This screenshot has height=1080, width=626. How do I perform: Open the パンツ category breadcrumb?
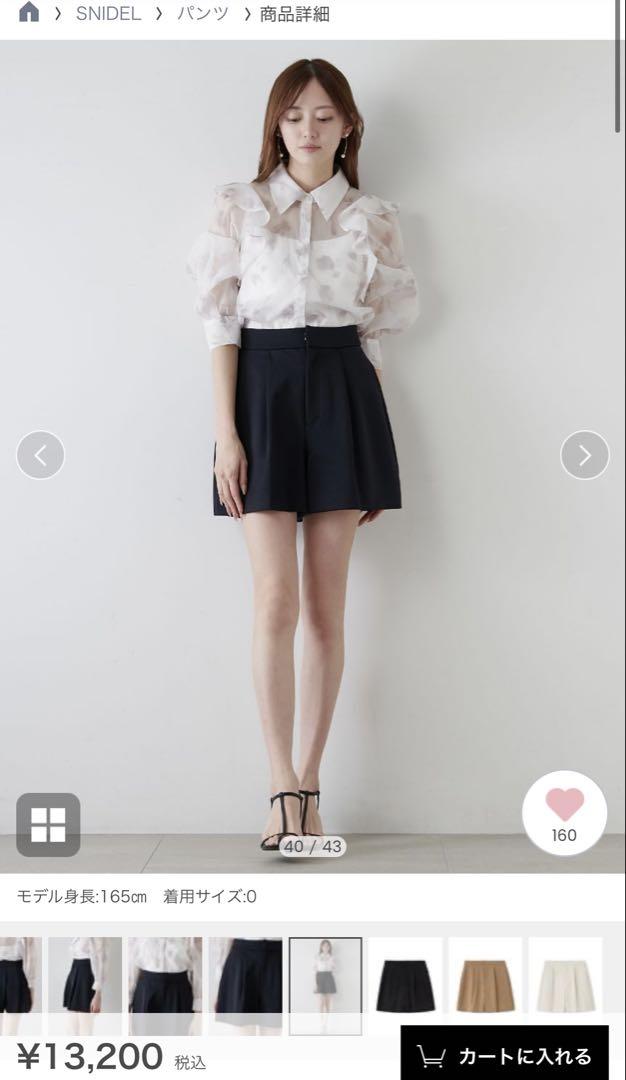point(202,14)
